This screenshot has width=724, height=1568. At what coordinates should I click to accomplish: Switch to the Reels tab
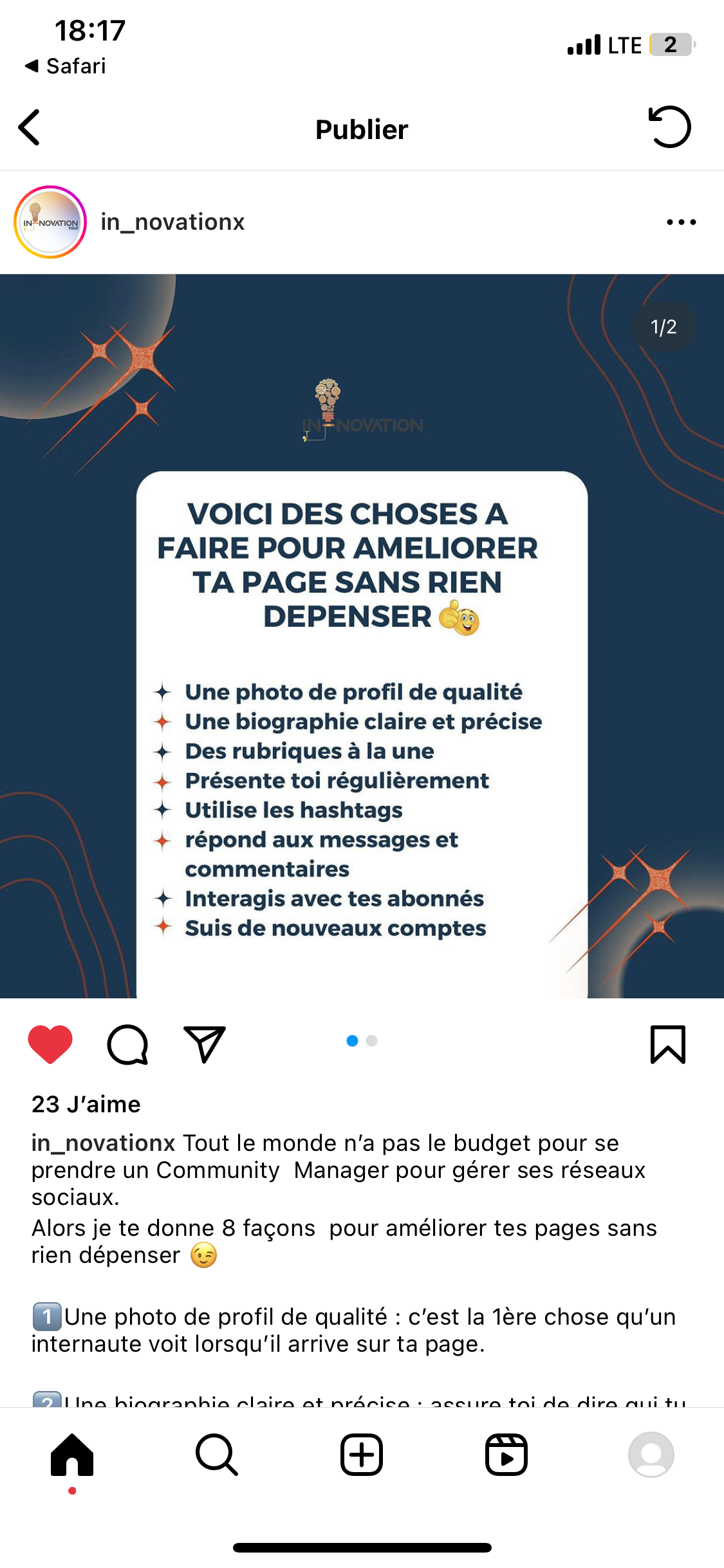pyautogui.click(x=506, y=1455)
